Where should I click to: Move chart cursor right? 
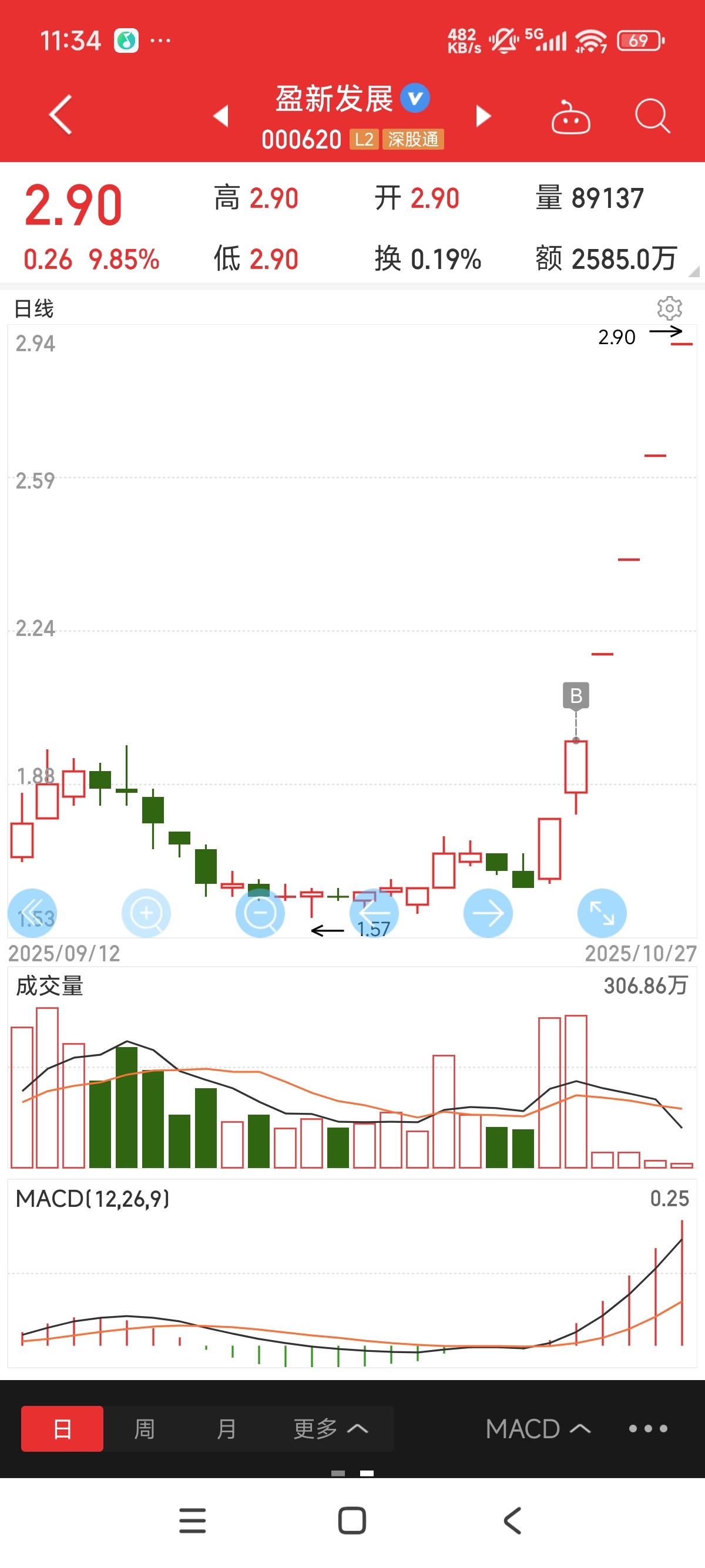click(488, 913)
